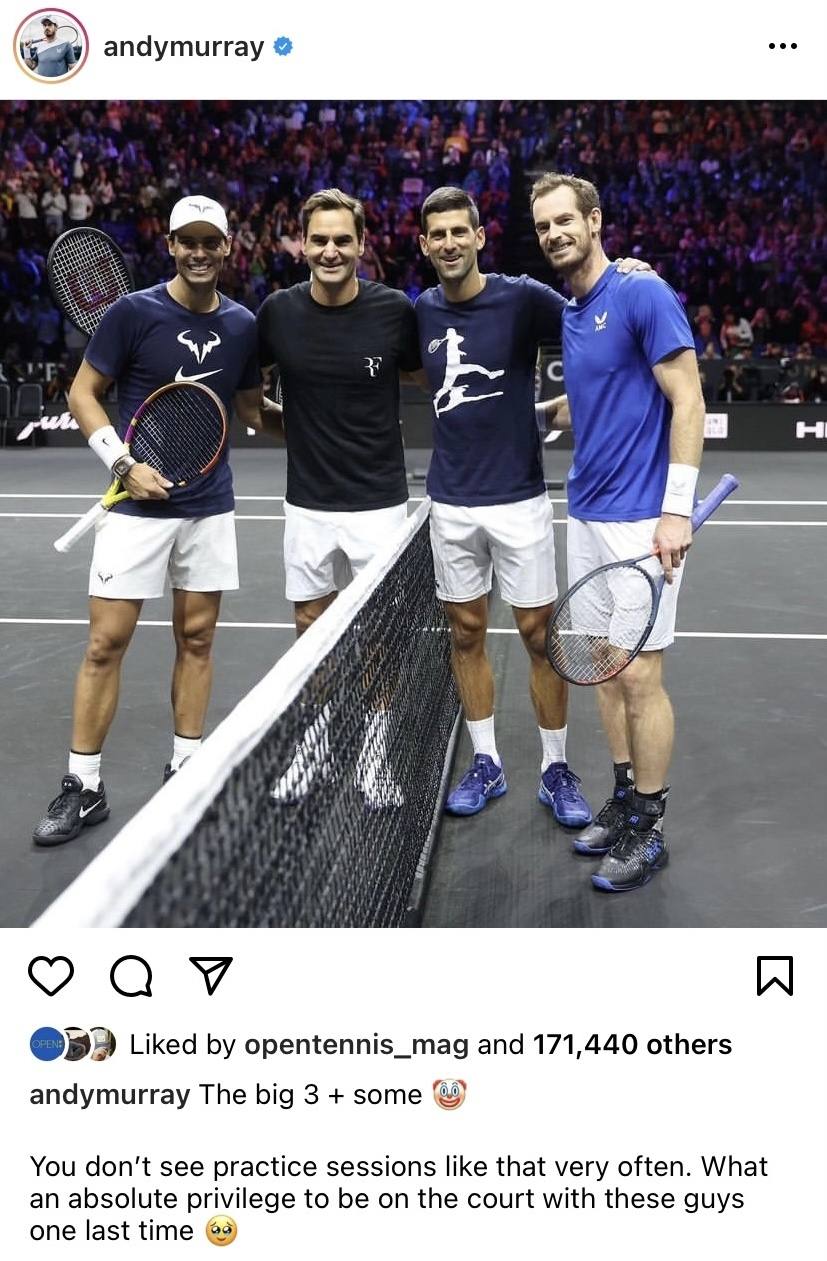
Task: Share the post with the paper plane icon
Action: point(211,976)
